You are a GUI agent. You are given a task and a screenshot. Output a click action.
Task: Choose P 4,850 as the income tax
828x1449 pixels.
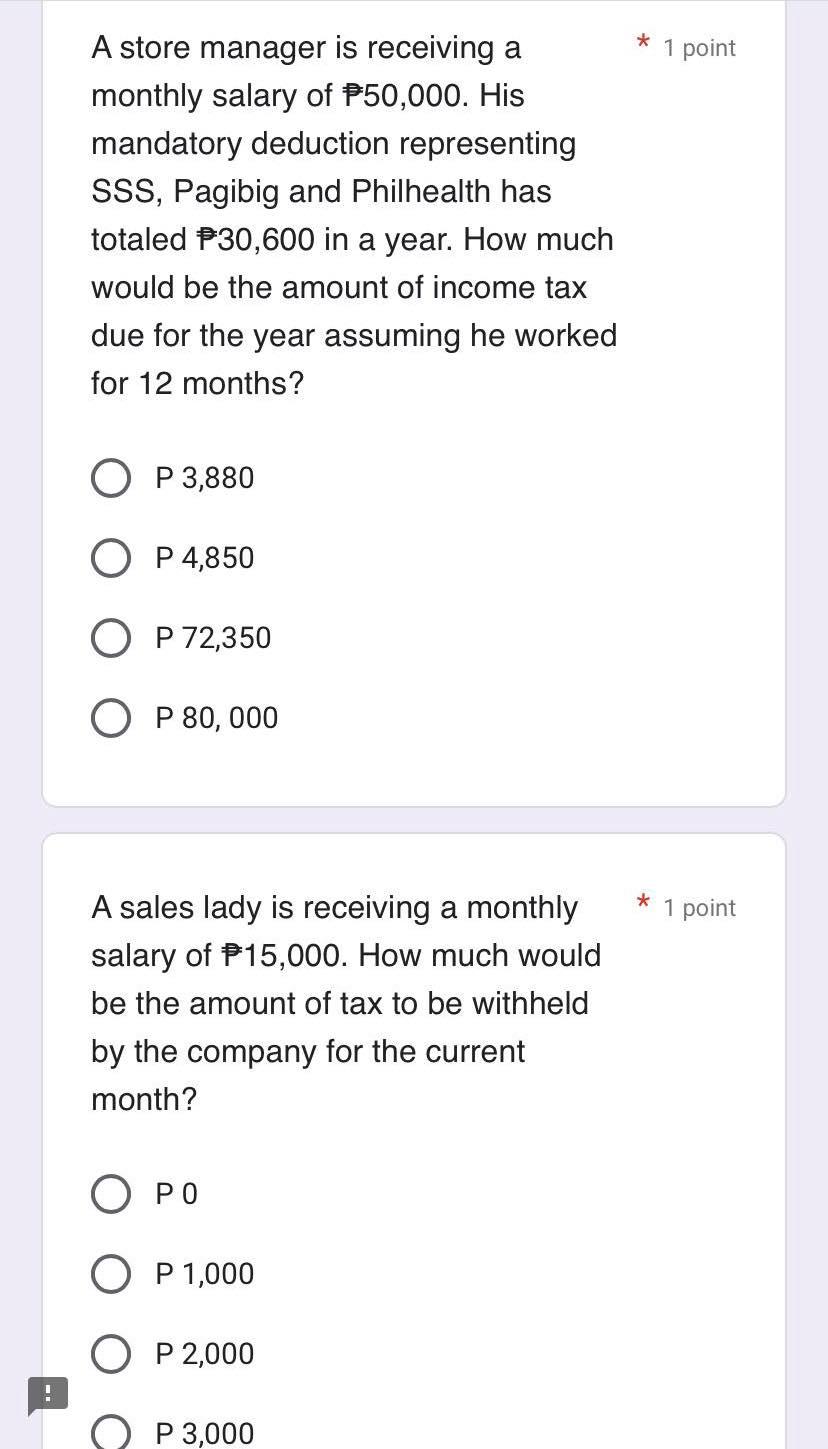111,558
